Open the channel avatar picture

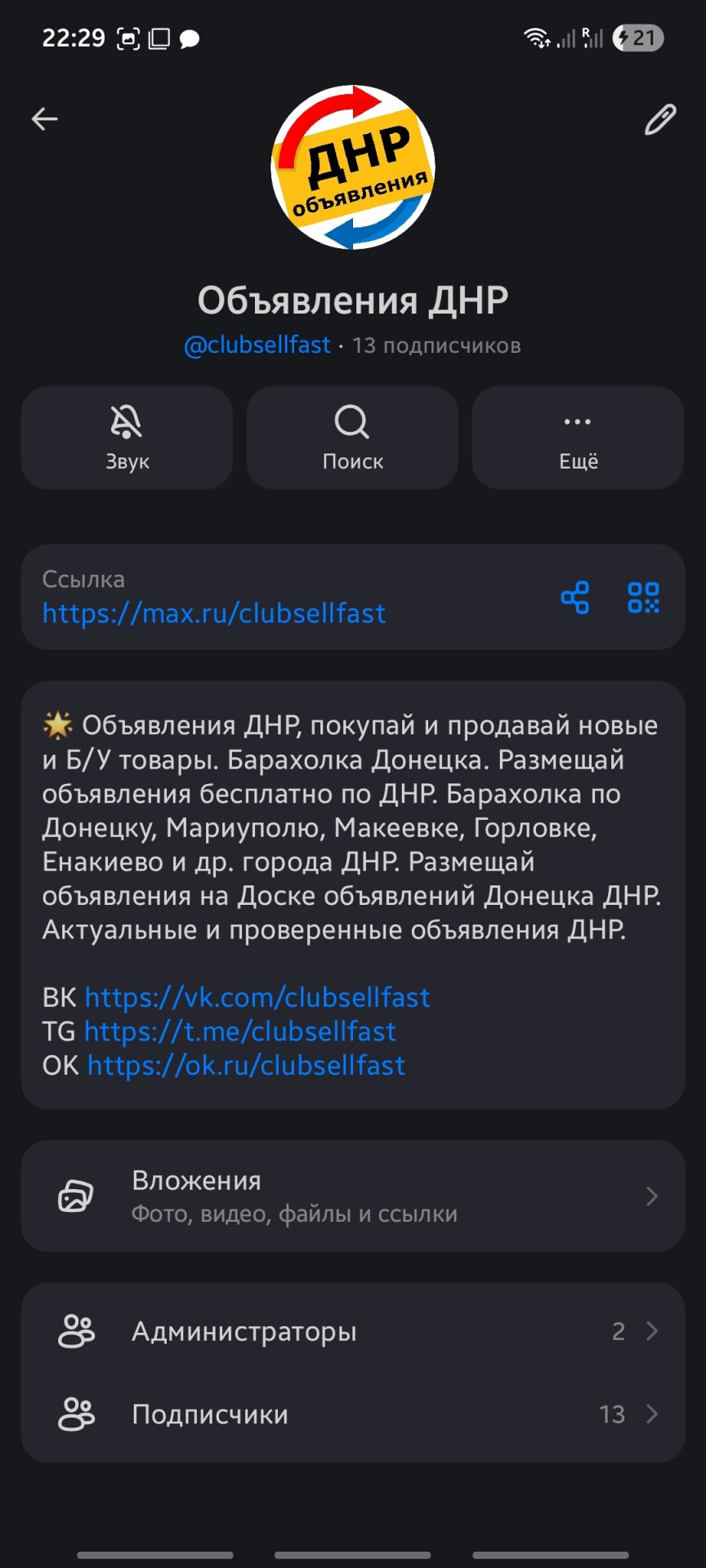(353, 167)
